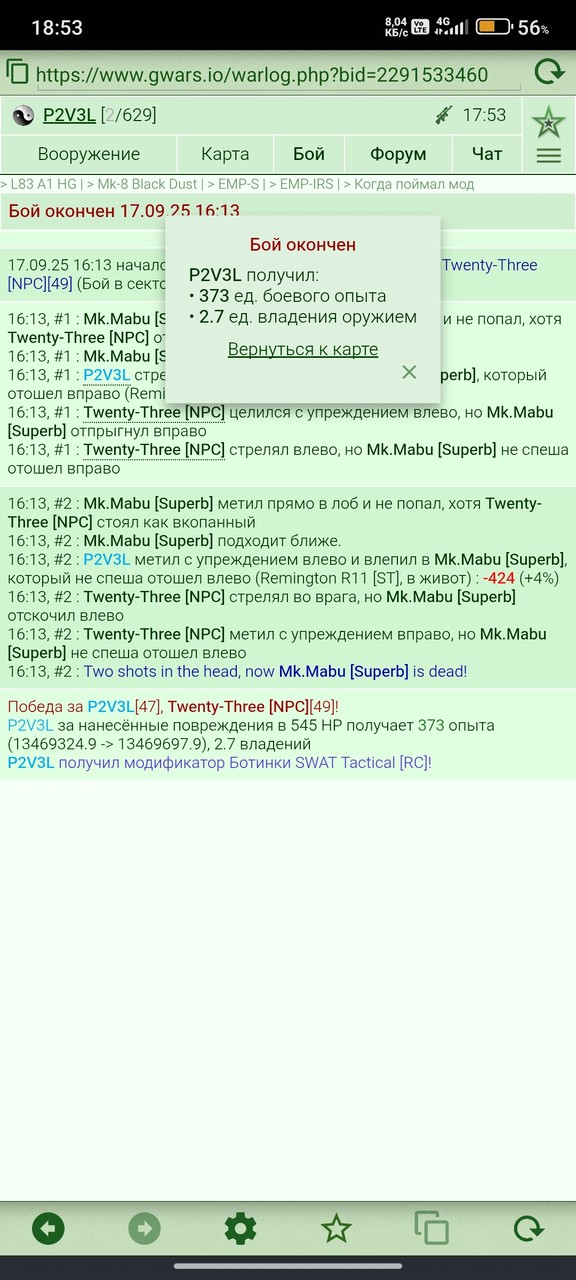The image size is (576, 1280).
Task: Open the Форум tab
Action: pyautogui.click(x=398, y=154)
